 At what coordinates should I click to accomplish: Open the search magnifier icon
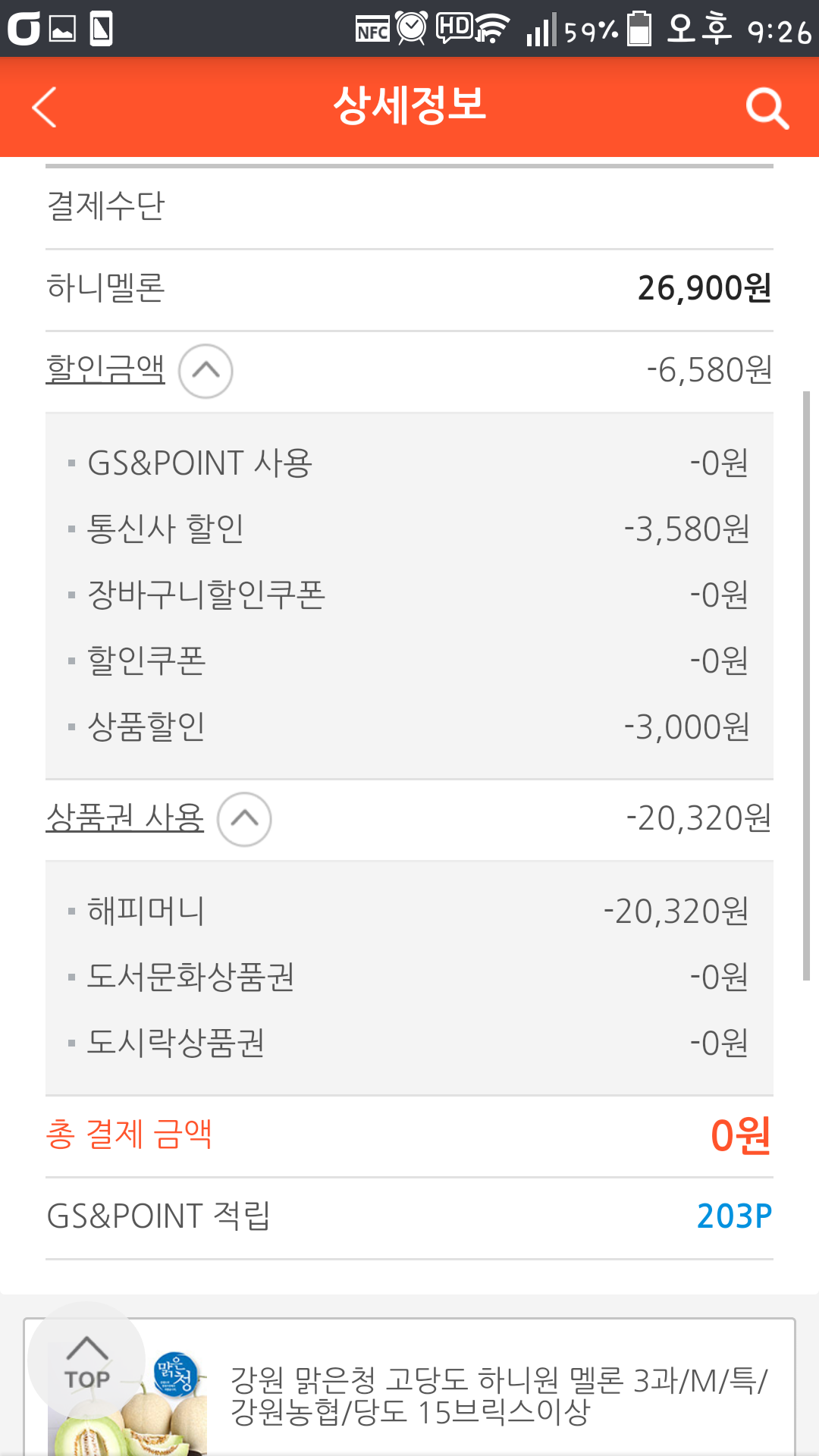767,108
